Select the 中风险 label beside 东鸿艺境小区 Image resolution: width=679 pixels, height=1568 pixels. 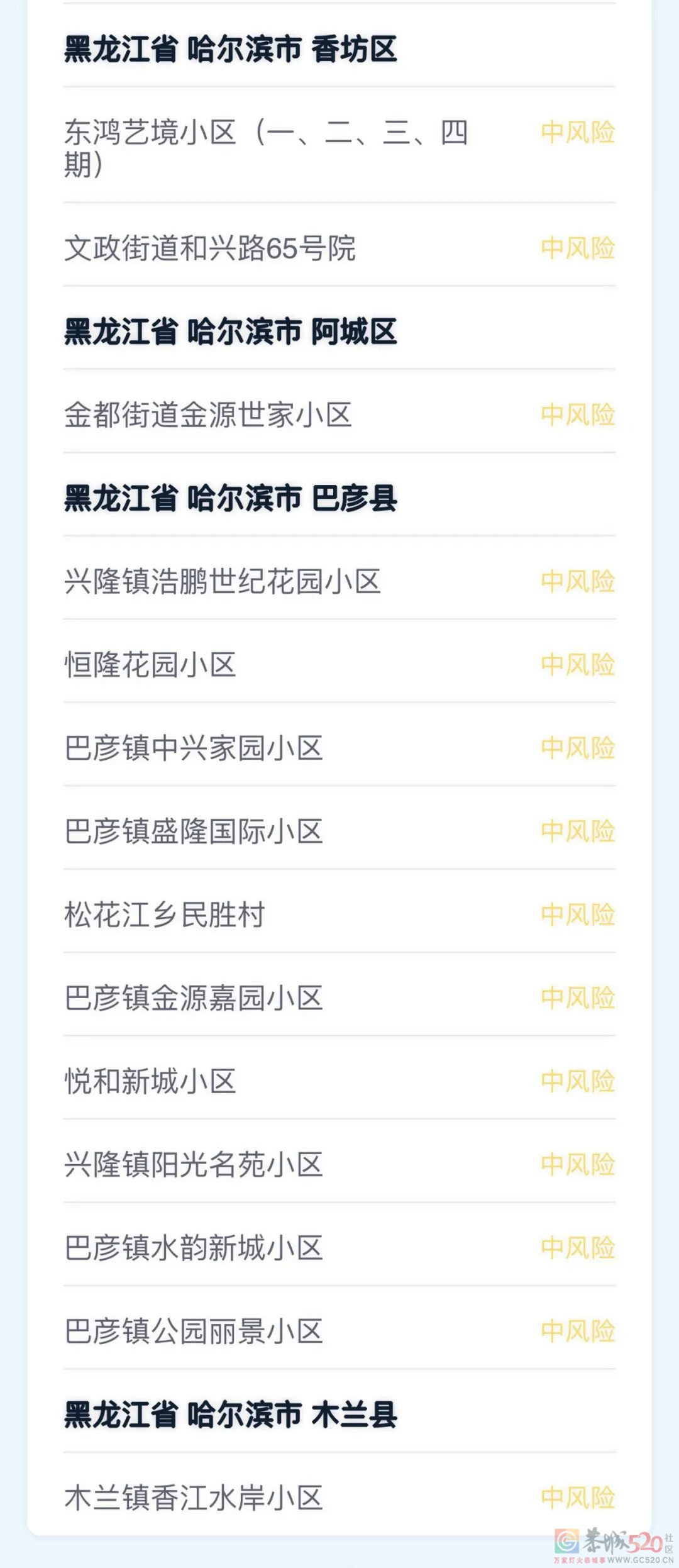pos(578,132)
